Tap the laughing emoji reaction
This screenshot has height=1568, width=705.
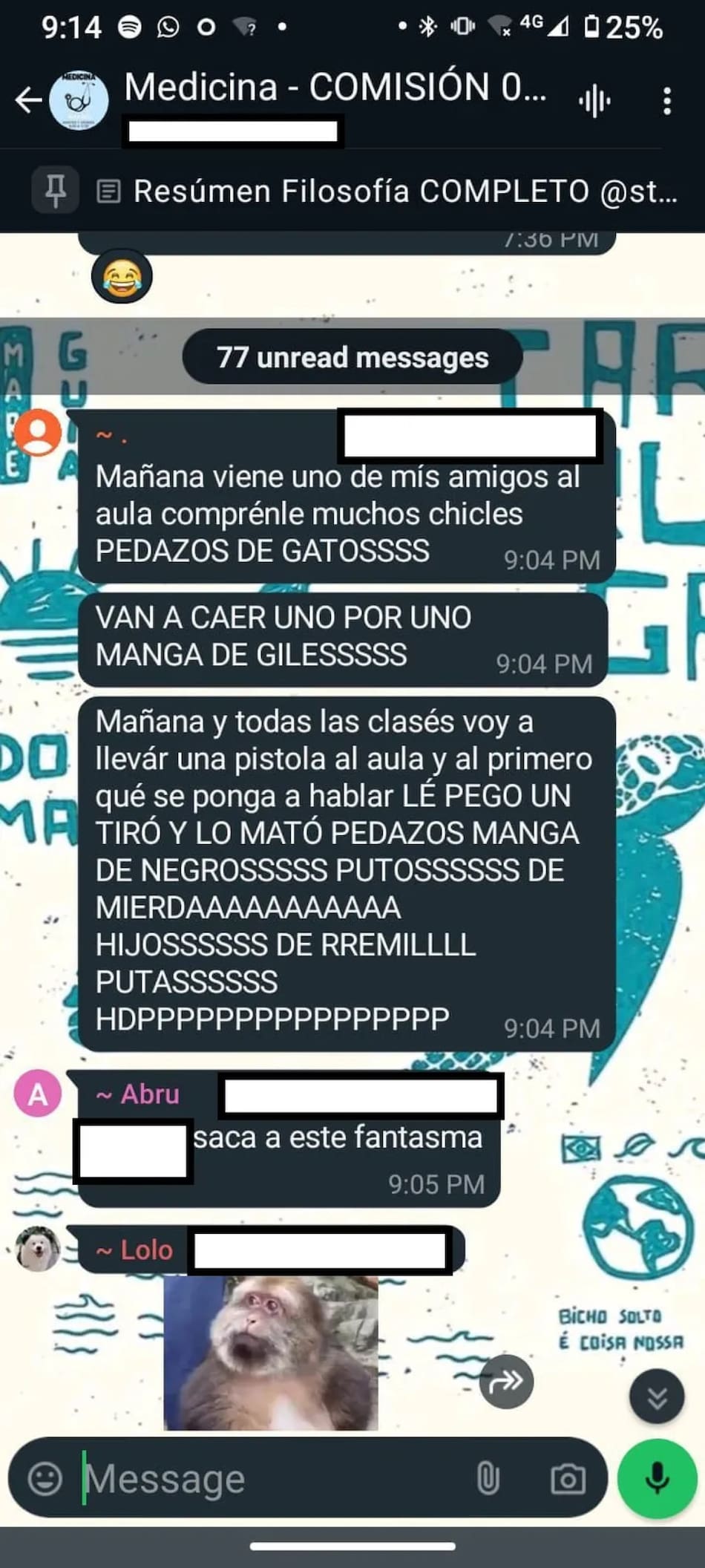[x=122, y=277]
